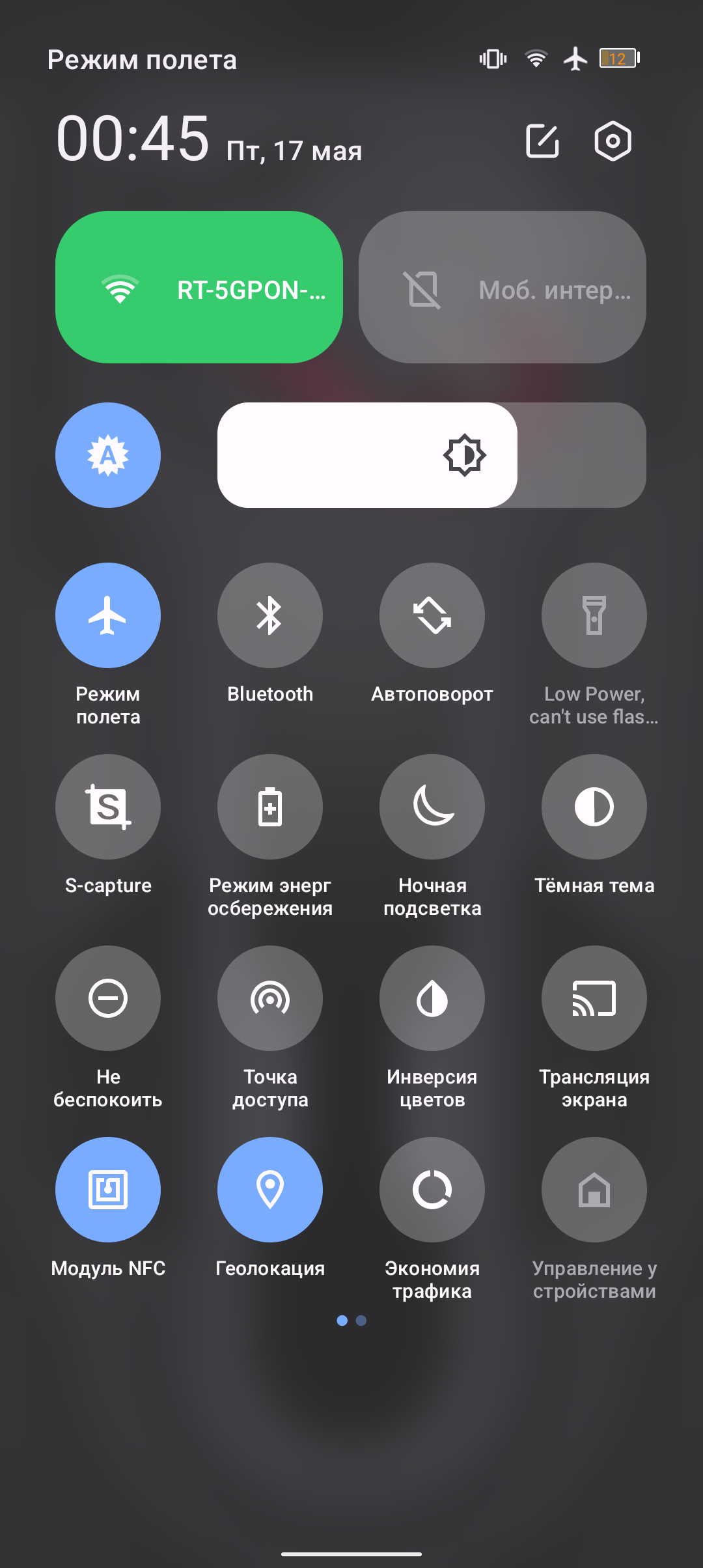Turn on Bluetooth
Screen dimensions: 703x1568
point(270,615)
